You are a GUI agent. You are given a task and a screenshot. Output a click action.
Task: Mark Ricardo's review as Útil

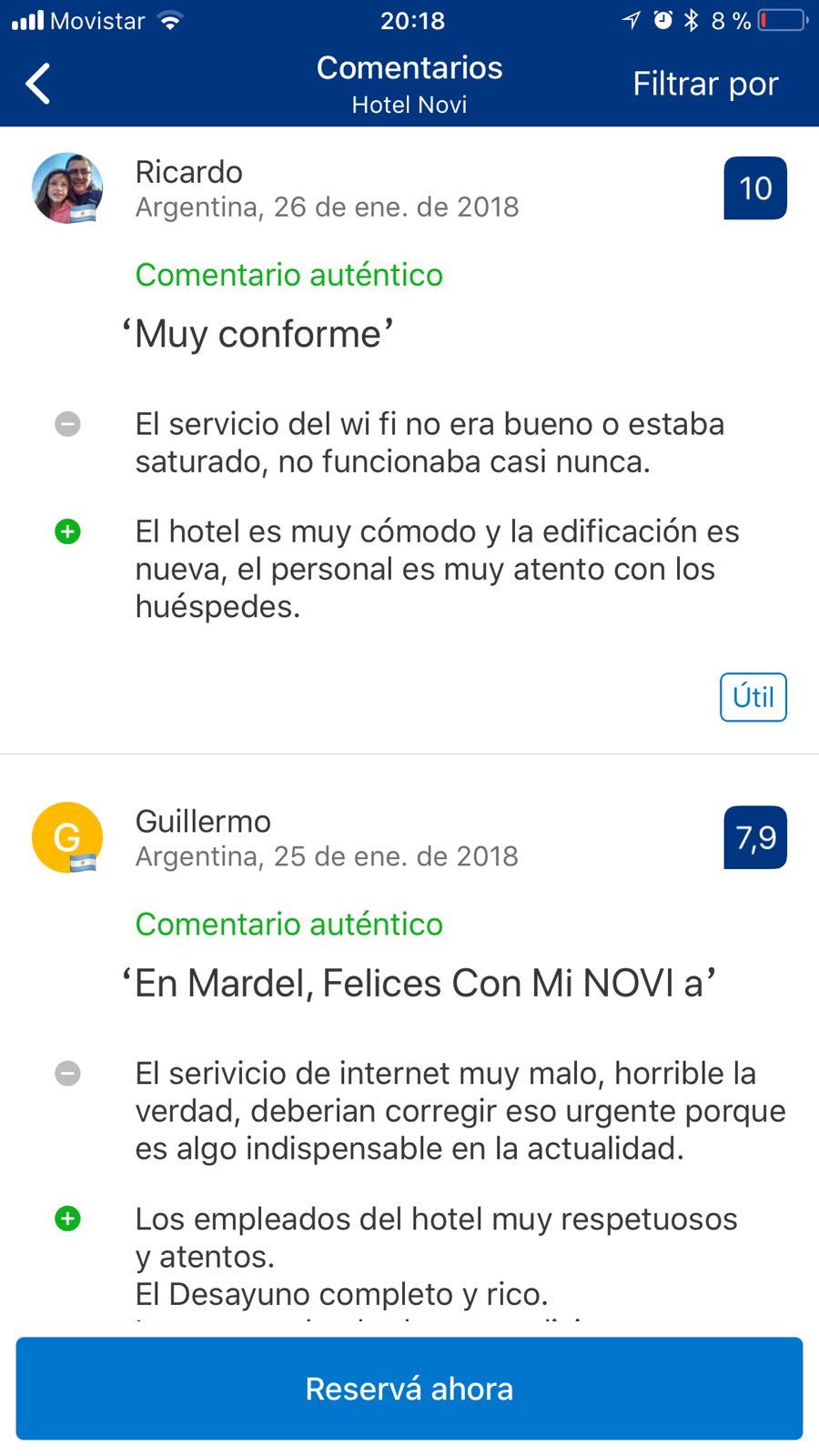pos(753,697)
